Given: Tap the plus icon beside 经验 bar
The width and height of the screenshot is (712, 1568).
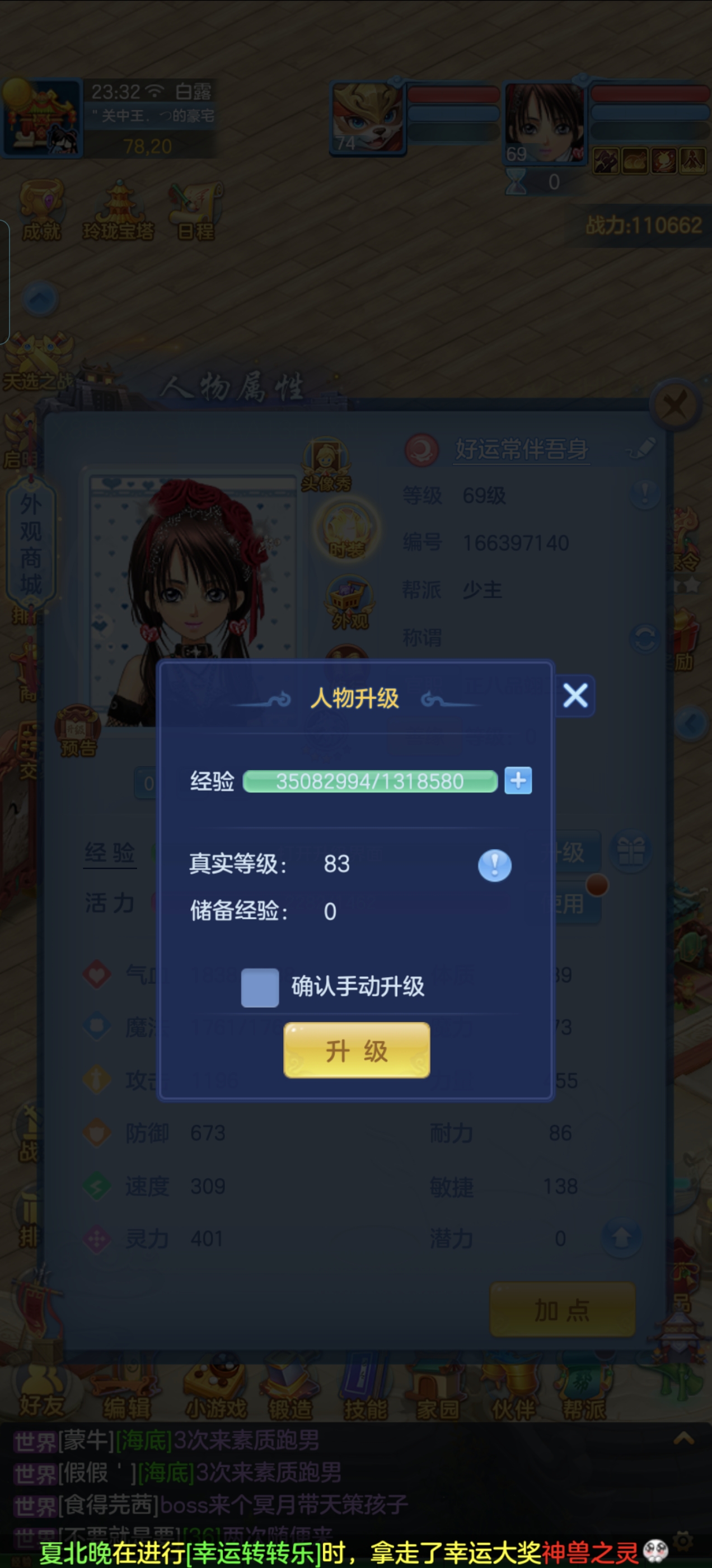Looking at the screenshot, I should point(518,780).
